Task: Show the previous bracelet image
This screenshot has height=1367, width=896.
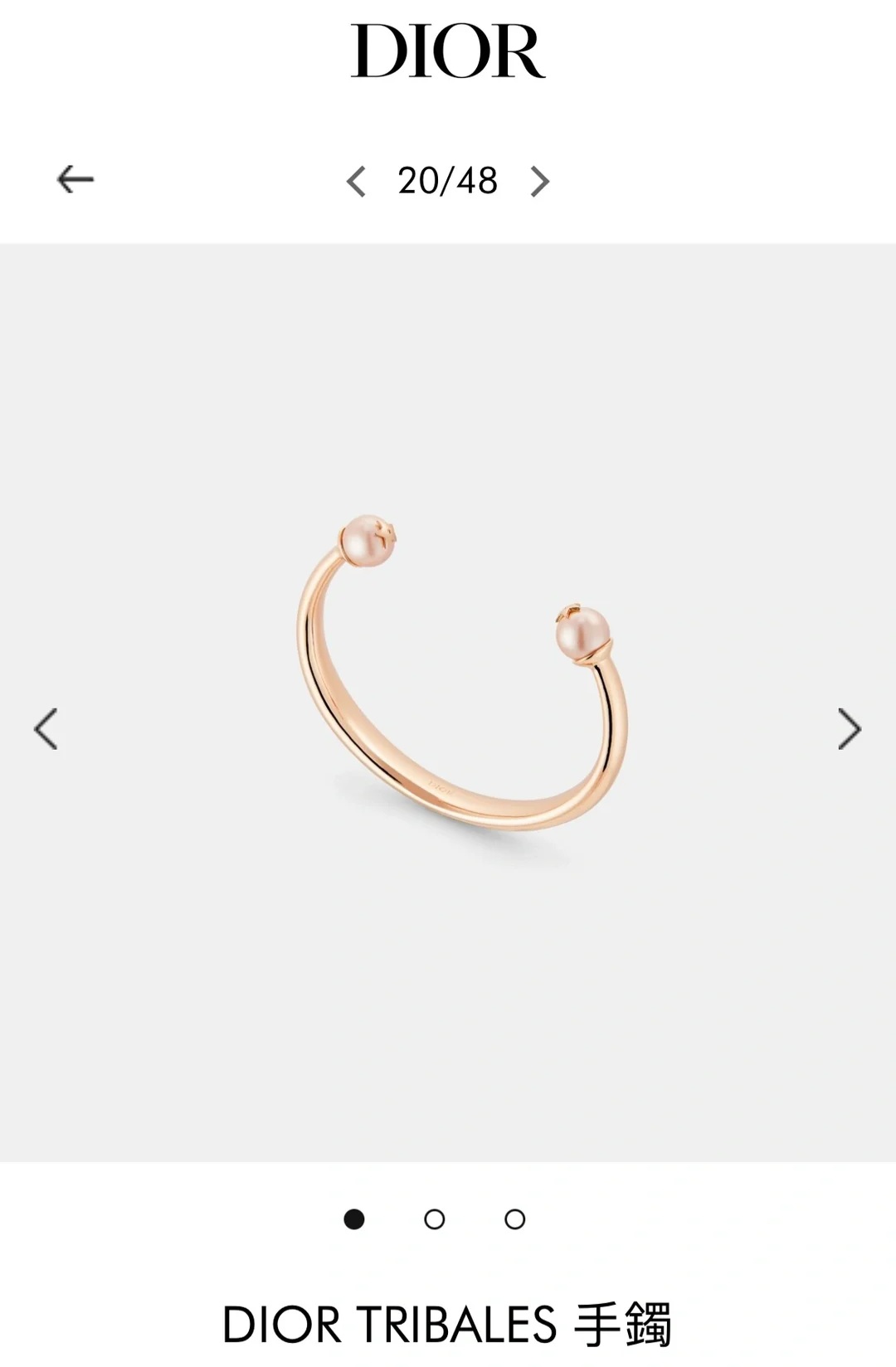Action: click(x=46, y=729)
